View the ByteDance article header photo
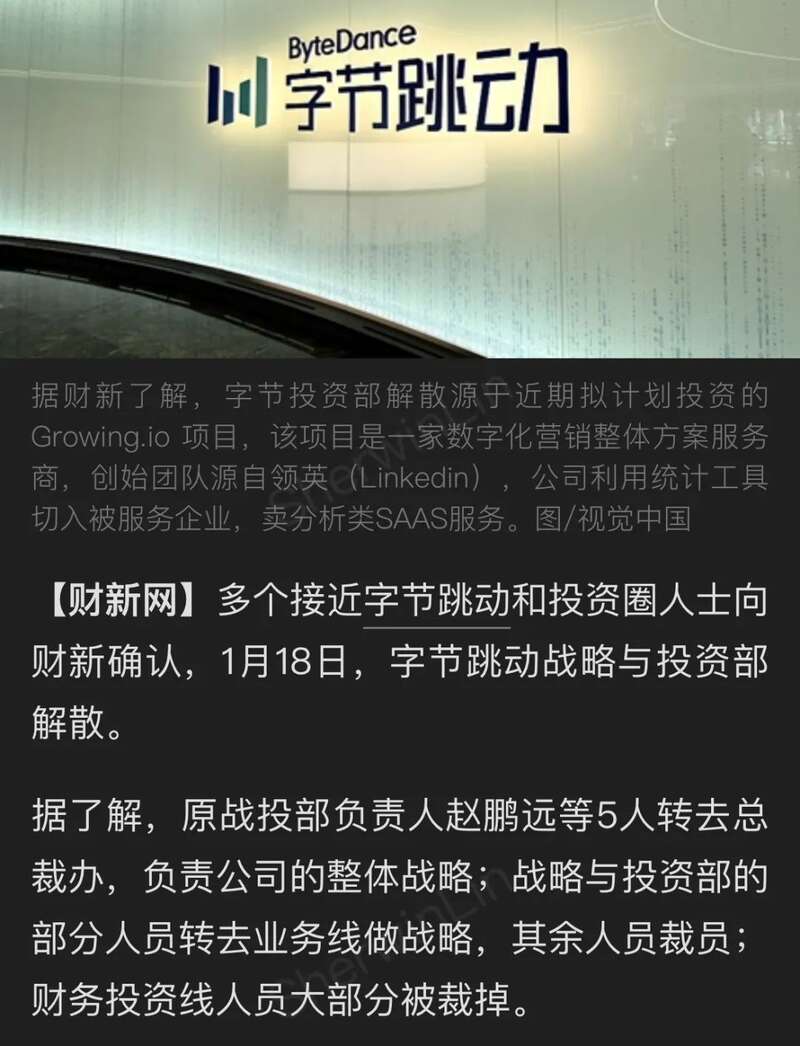 [400, 178]
